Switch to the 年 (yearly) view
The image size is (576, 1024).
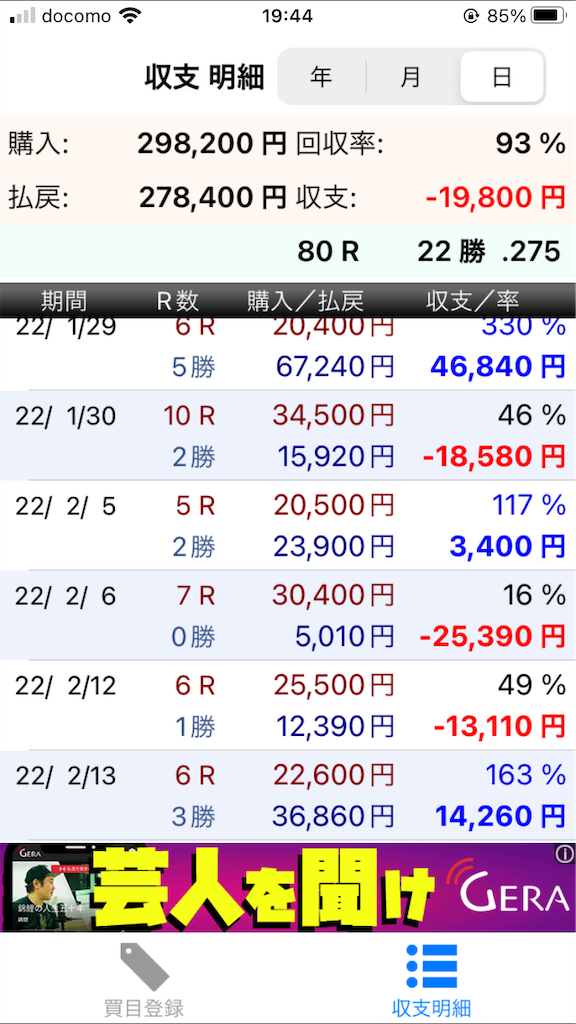coord(321,77)
